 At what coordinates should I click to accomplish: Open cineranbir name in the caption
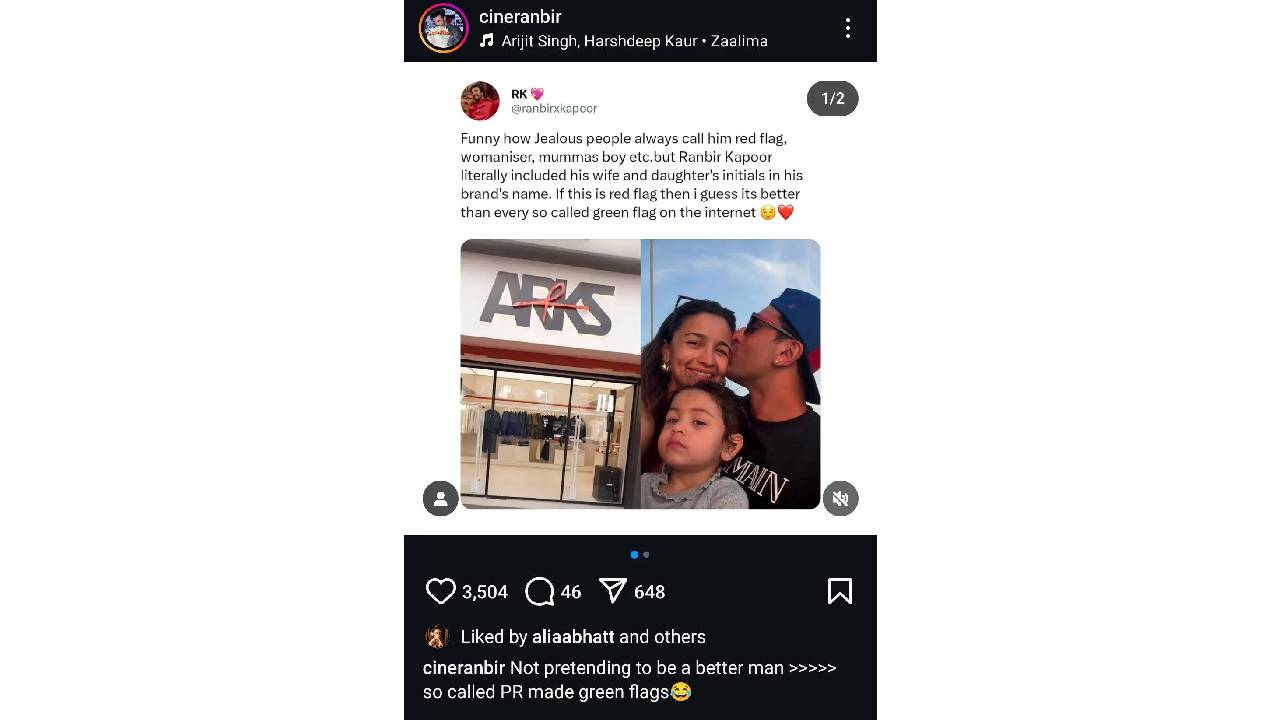point(463,667)
